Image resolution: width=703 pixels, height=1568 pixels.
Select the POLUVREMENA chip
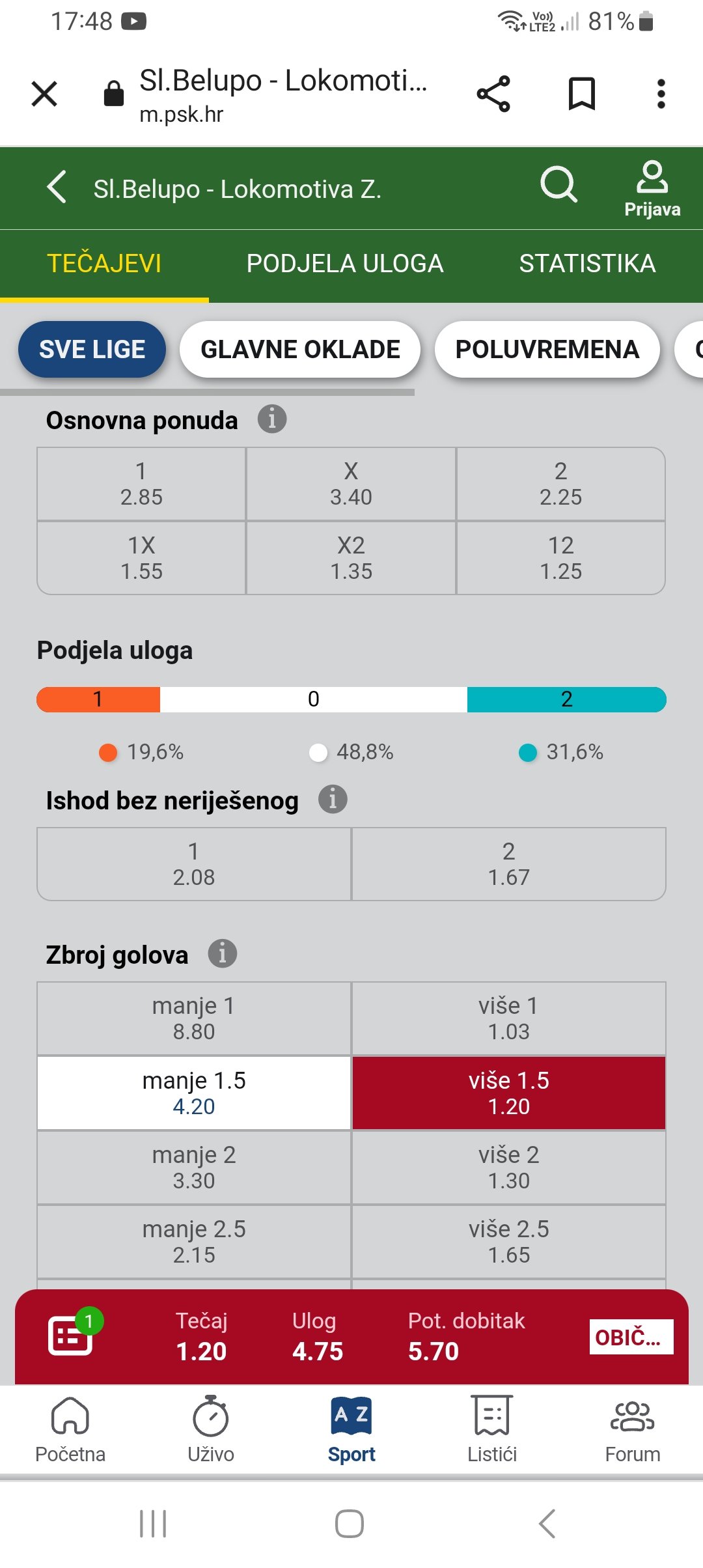pyautogui.click(x=547, y=350)
